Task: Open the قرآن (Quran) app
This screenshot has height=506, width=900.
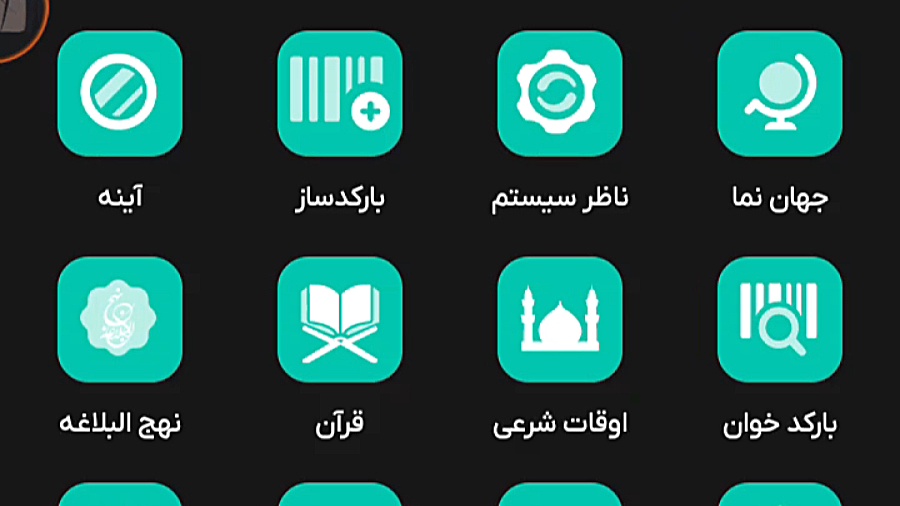Action: [340, 320]
